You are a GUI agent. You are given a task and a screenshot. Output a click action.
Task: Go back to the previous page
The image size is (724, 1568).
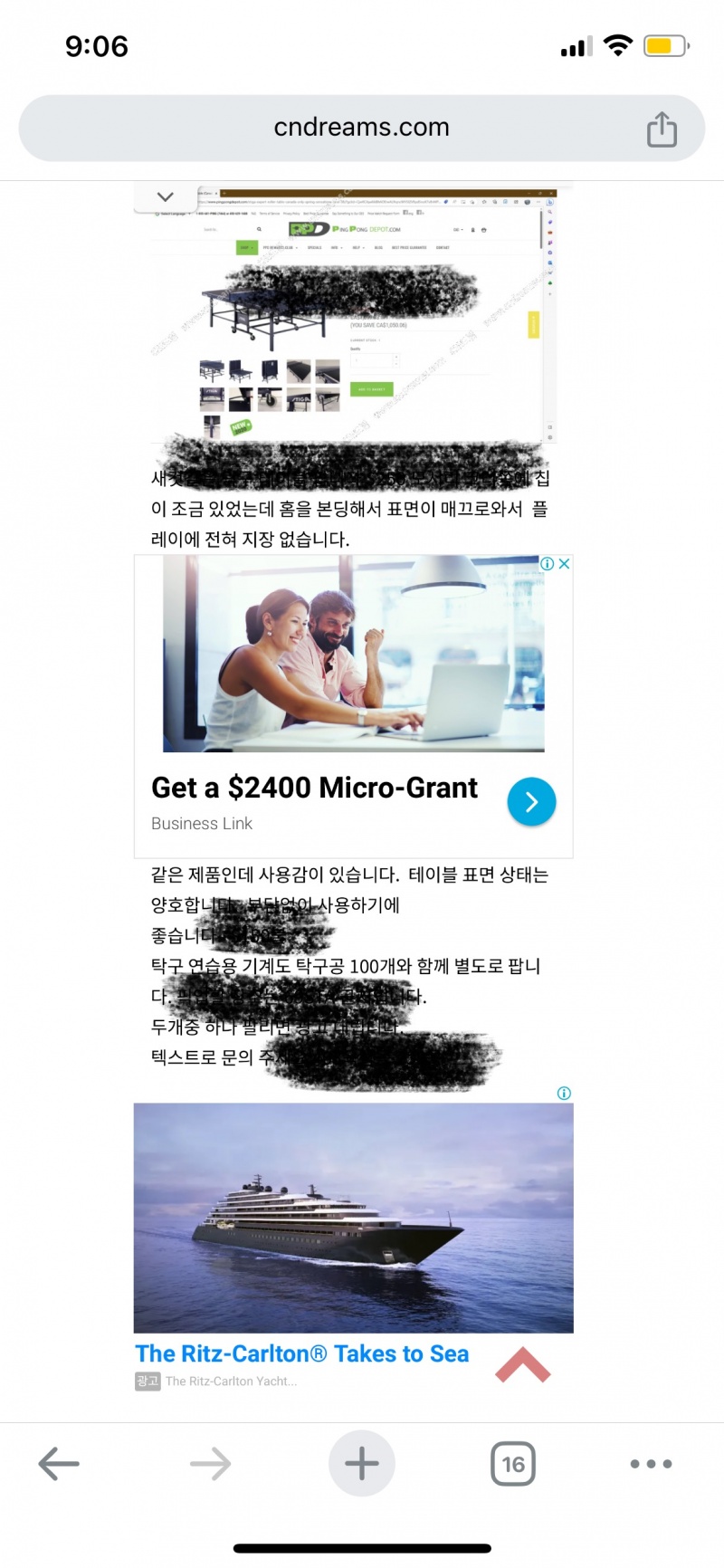(x=60, y=1464)
